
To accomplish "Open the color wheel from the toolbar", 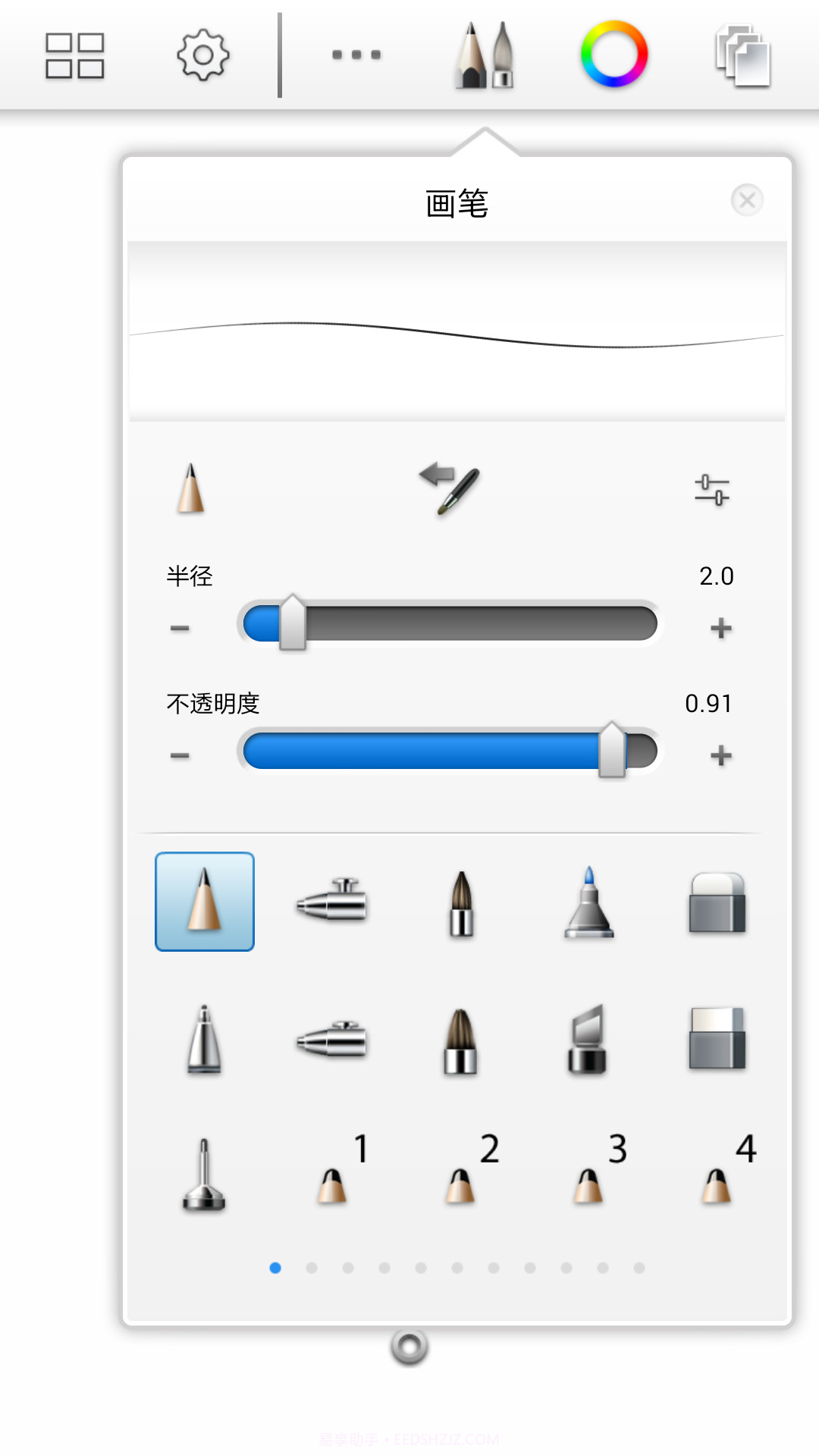I will pyautogui.click(x=614, y=55).
